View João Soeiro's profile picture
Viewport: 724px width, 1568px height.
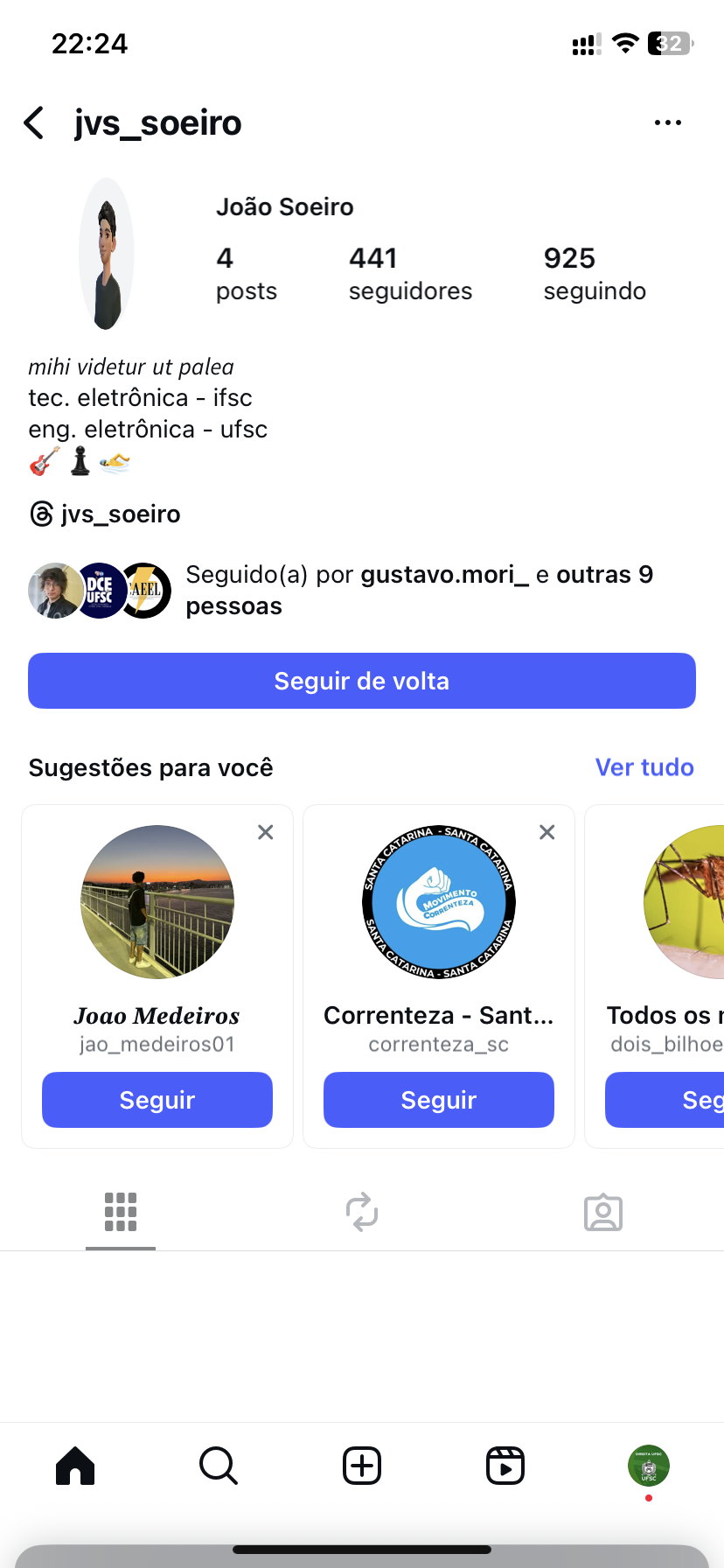[x=107, y=254]
